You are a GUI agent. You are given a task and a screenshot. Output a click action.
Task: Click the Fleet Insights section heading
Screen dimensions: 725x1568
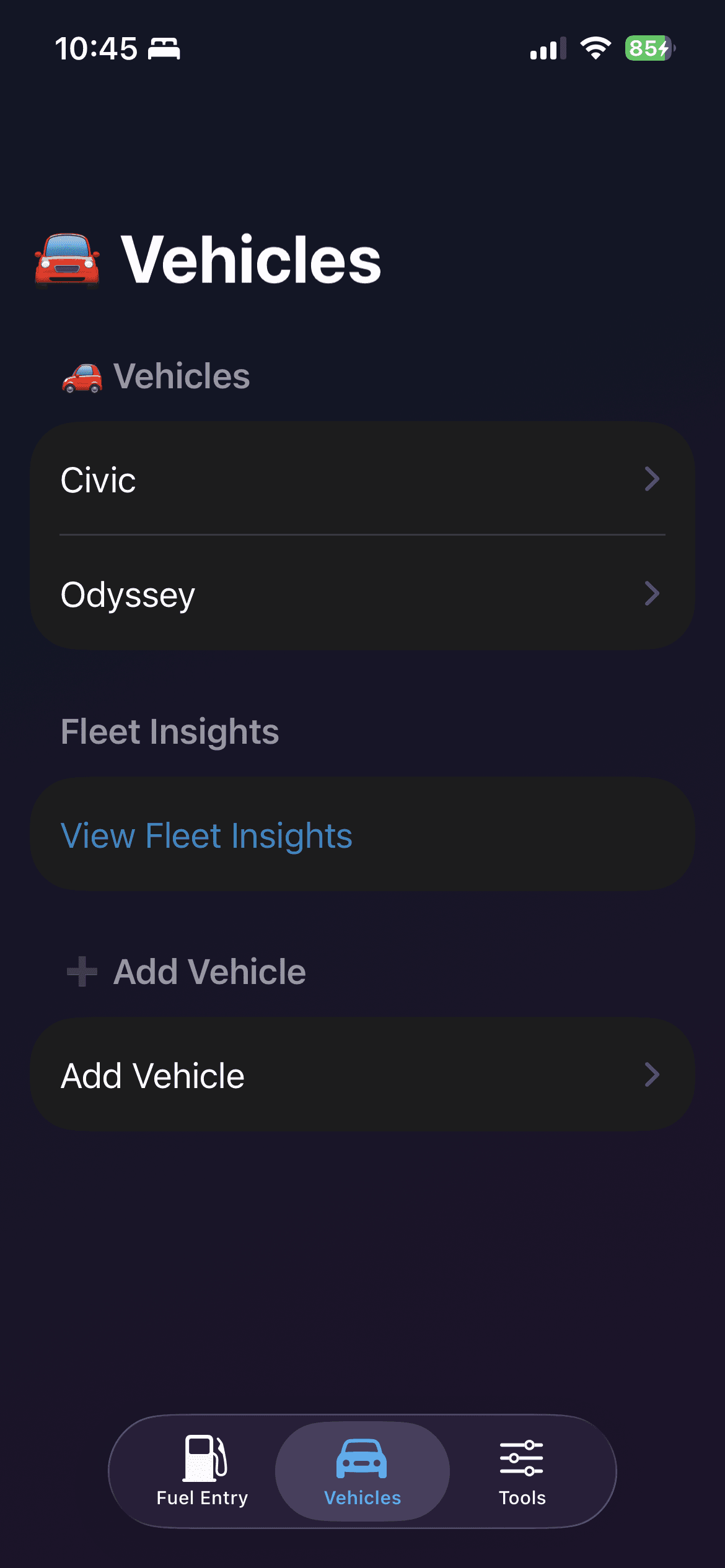coord(170,731)
